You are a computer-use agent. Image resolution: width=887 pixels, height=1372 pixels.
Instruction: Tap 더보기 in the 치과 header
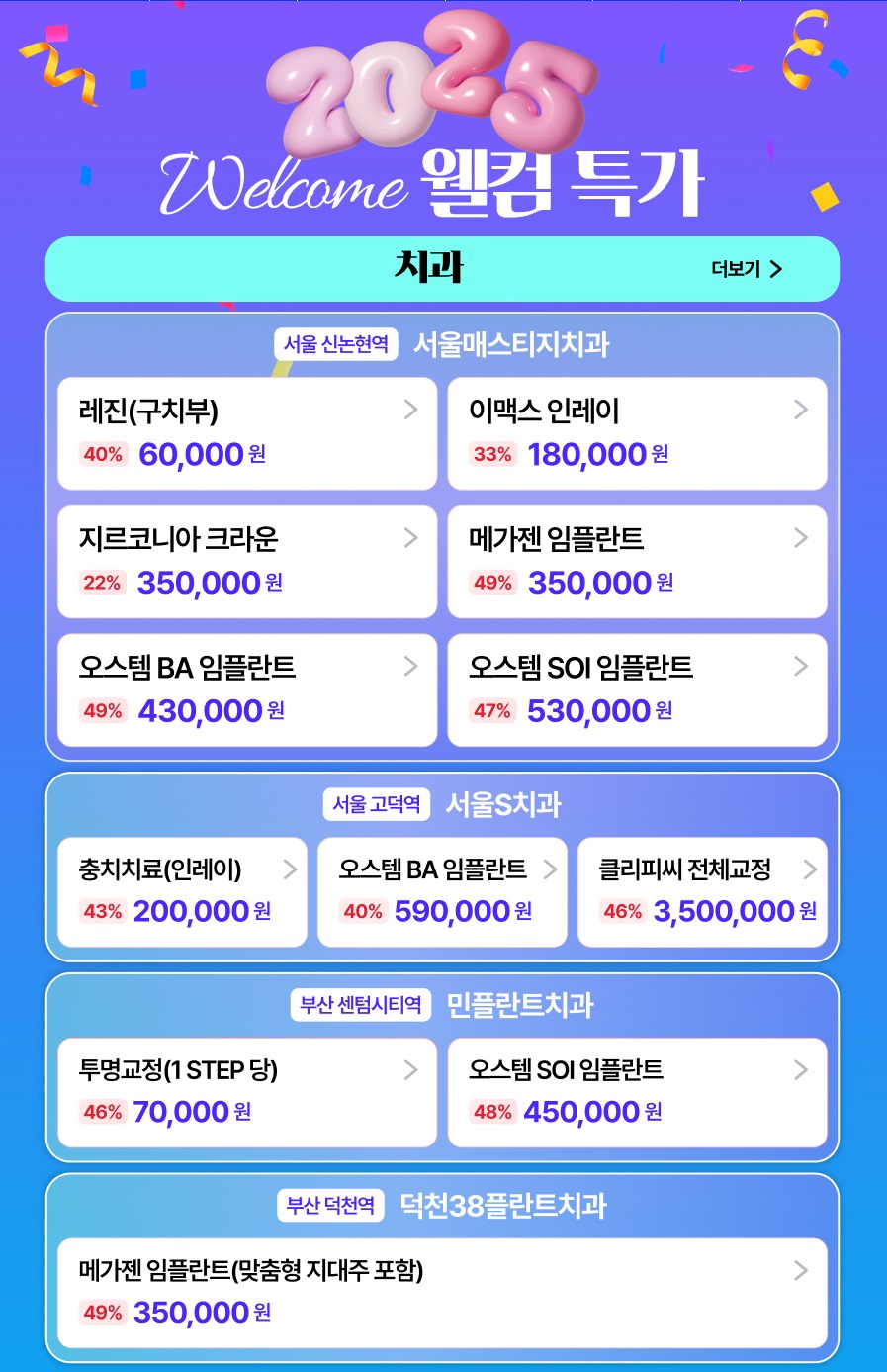(747, 269)
